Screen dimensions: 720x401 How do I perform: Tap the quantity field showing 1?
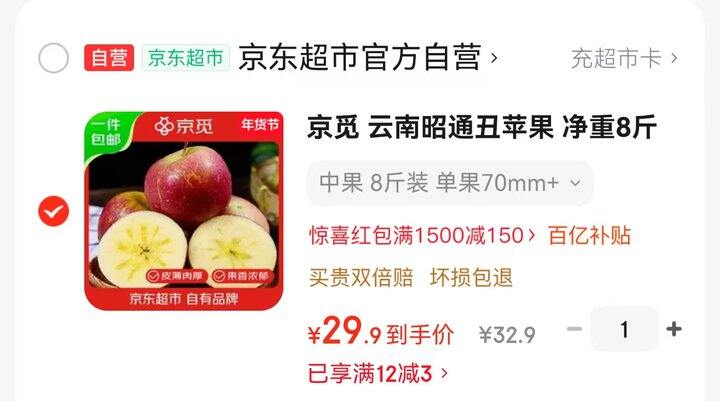tap(624, 329)
